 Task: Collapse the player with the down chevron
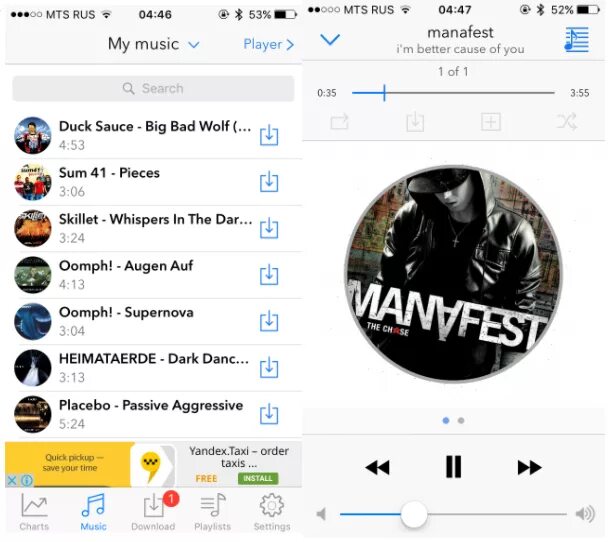pos(330,40)
